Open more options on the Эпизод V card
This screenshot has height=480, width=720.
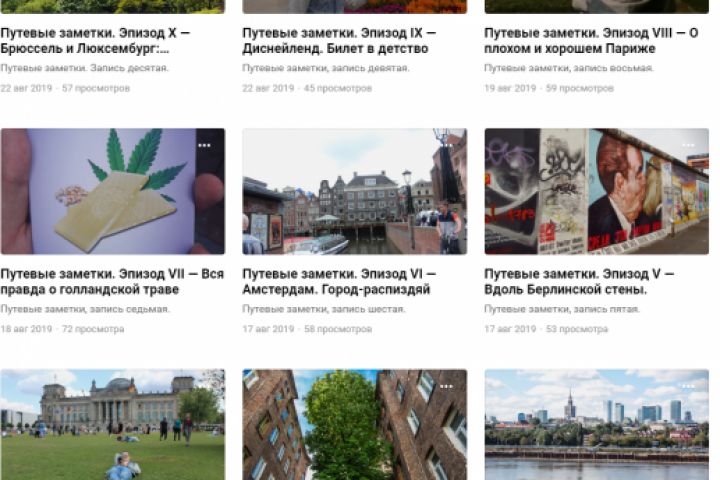pyautogui.click(x=688, y=145)
